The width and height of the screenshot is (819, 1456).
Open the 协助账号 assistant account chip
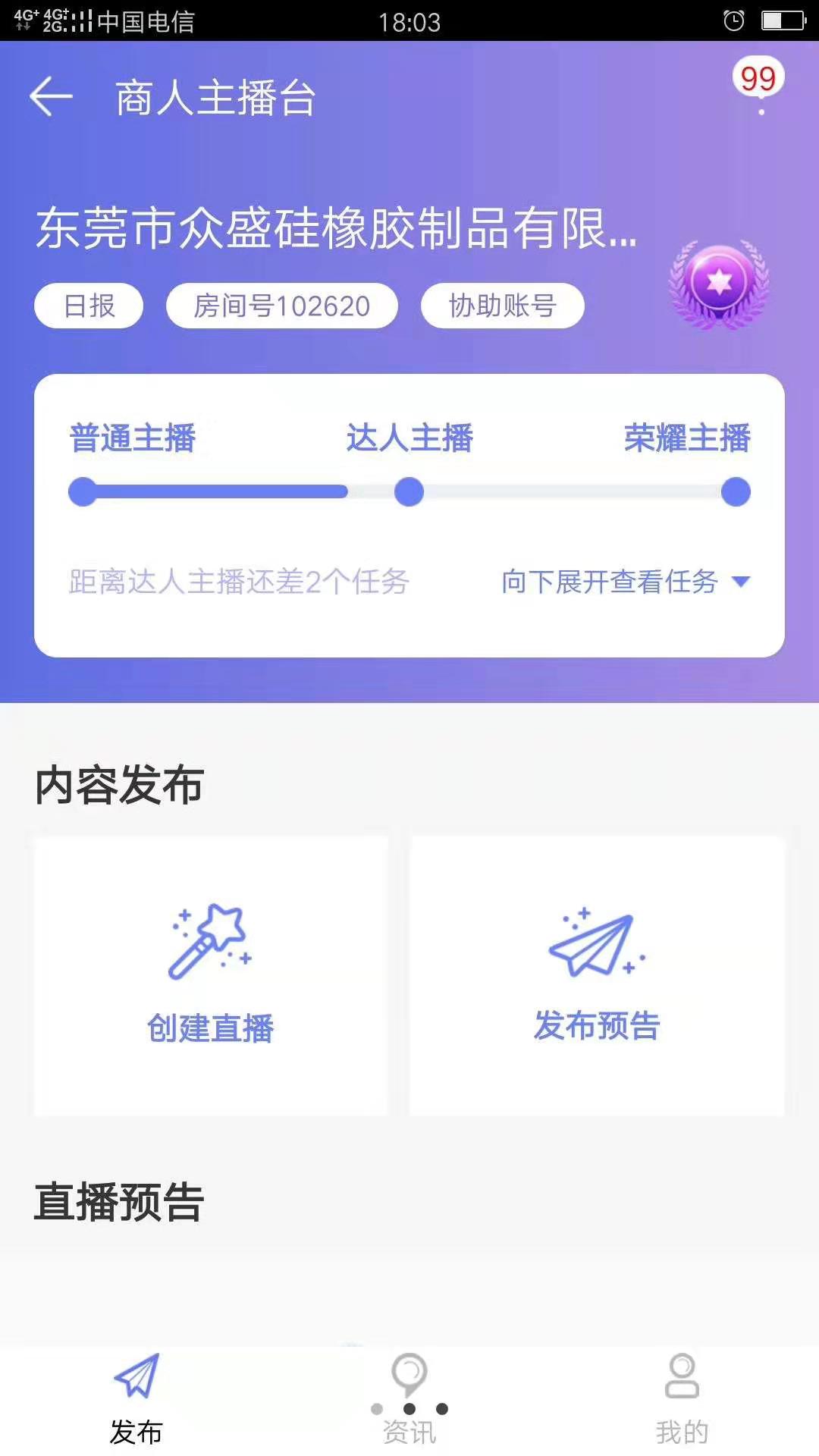[x=503, y=306]
